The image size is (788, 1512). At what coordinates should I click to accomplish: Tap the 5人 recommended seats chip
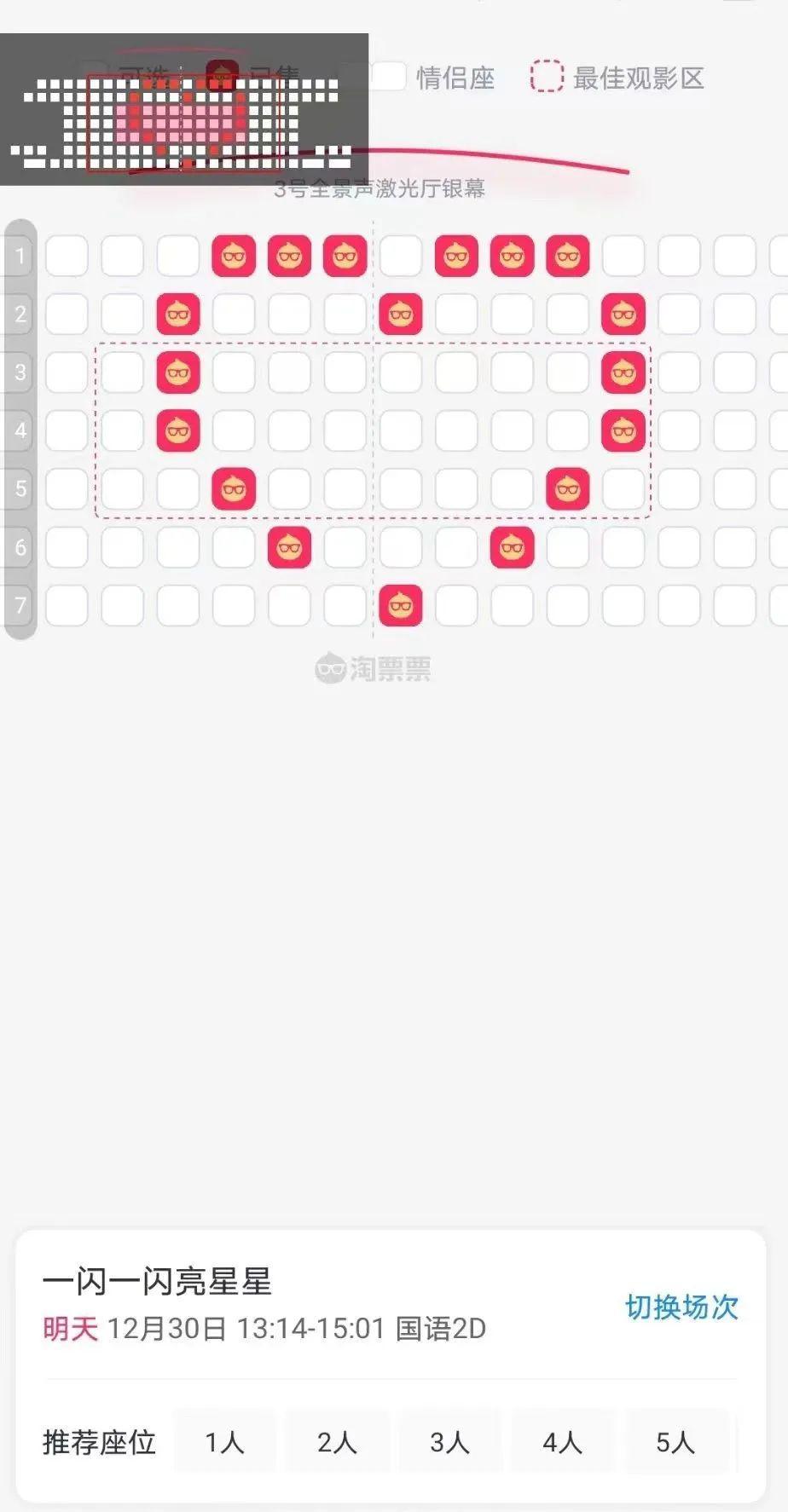(x=675, y=1442)
